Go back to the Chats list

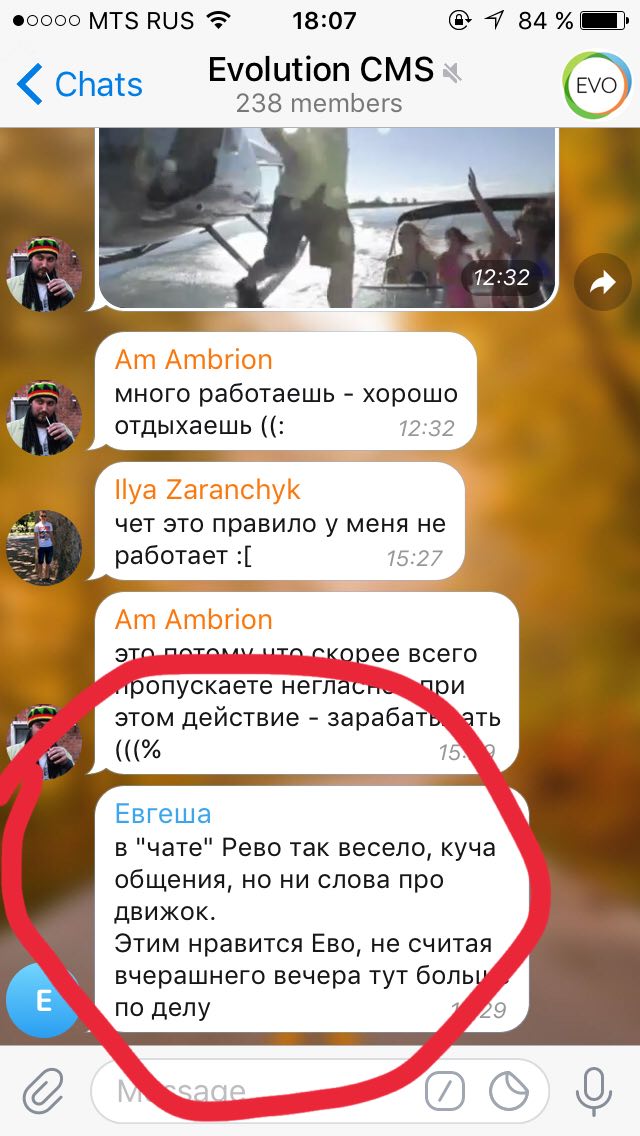click(x=80, y=85)
